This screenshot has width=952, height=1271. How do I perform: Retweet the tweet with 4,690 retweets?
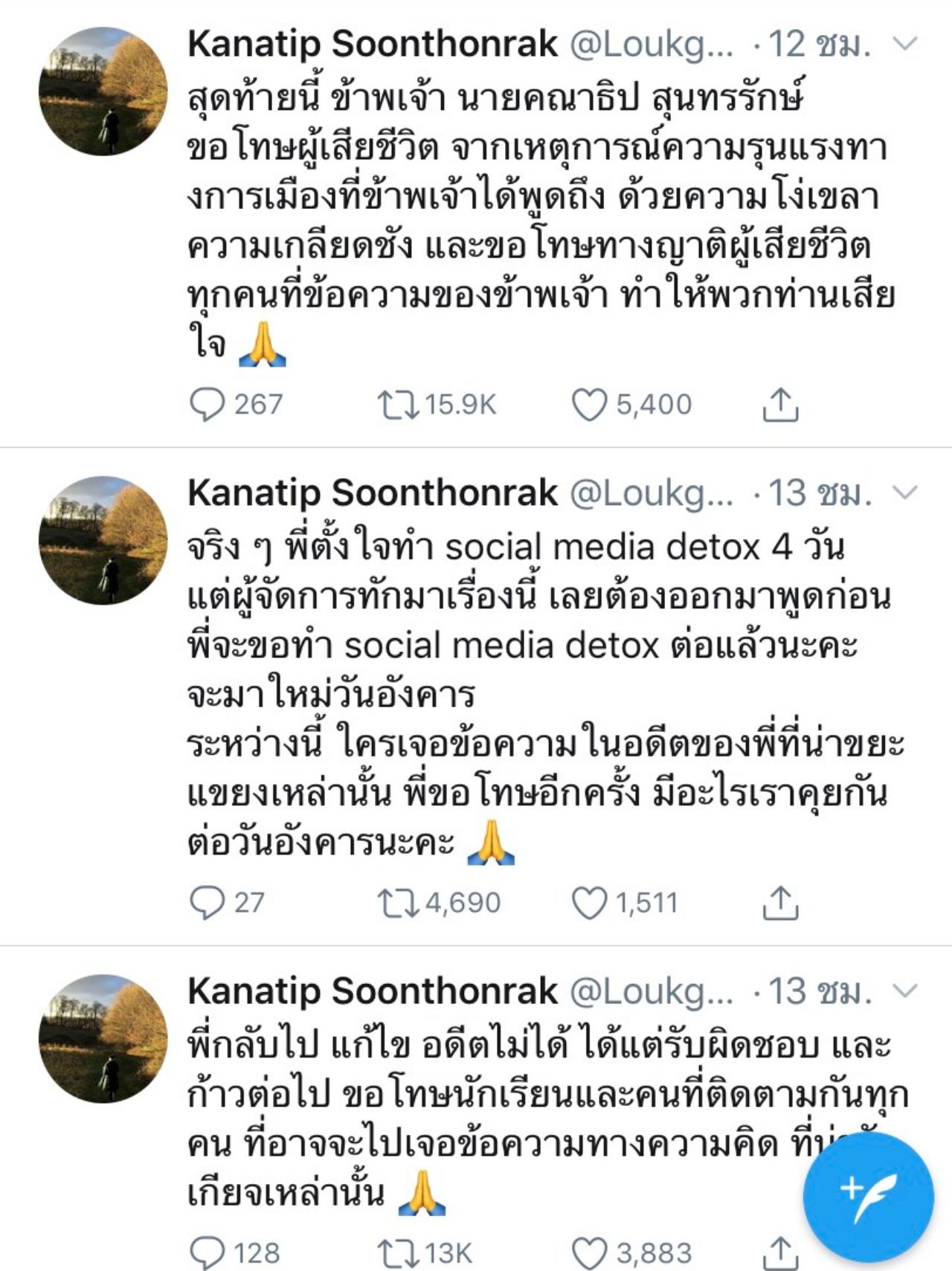(x=398, y=903)
